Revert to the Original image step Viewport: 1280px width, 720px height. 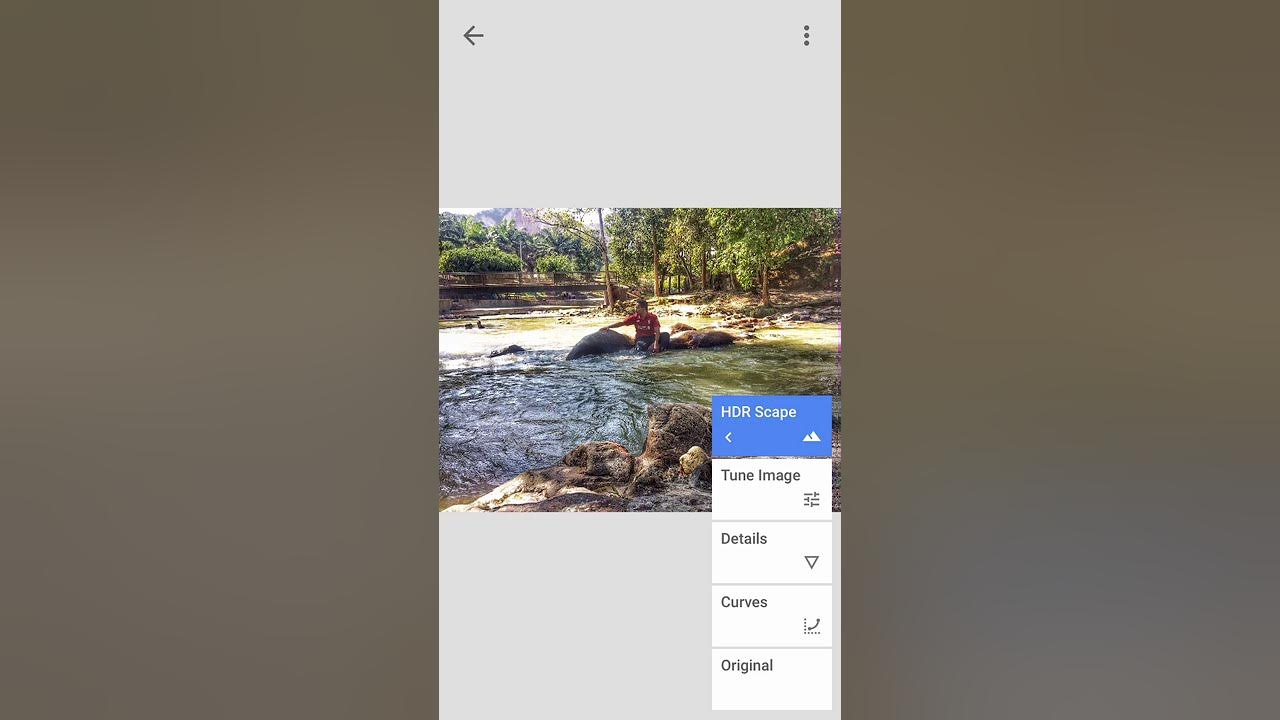tap(771, 678)
